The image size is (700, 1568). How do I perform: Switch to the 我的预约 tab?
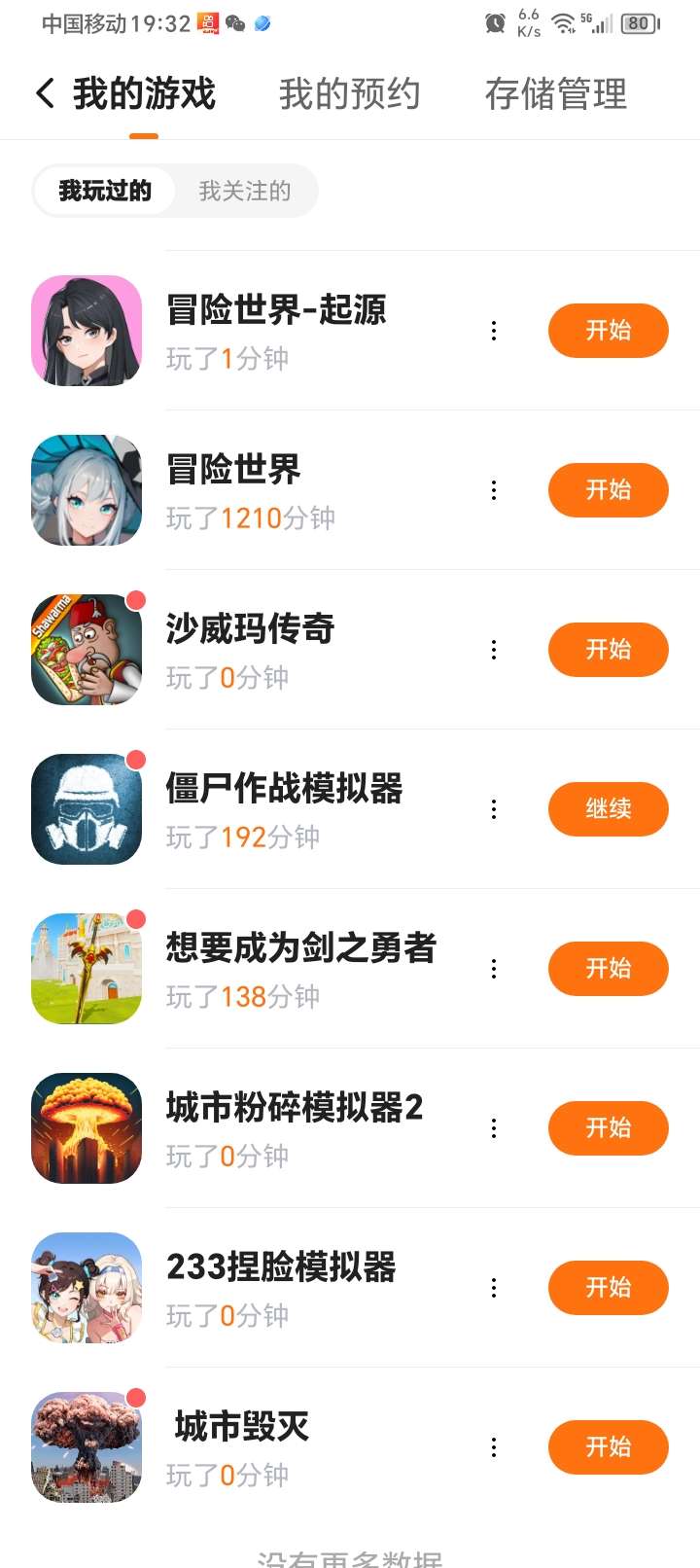point(349,93)
